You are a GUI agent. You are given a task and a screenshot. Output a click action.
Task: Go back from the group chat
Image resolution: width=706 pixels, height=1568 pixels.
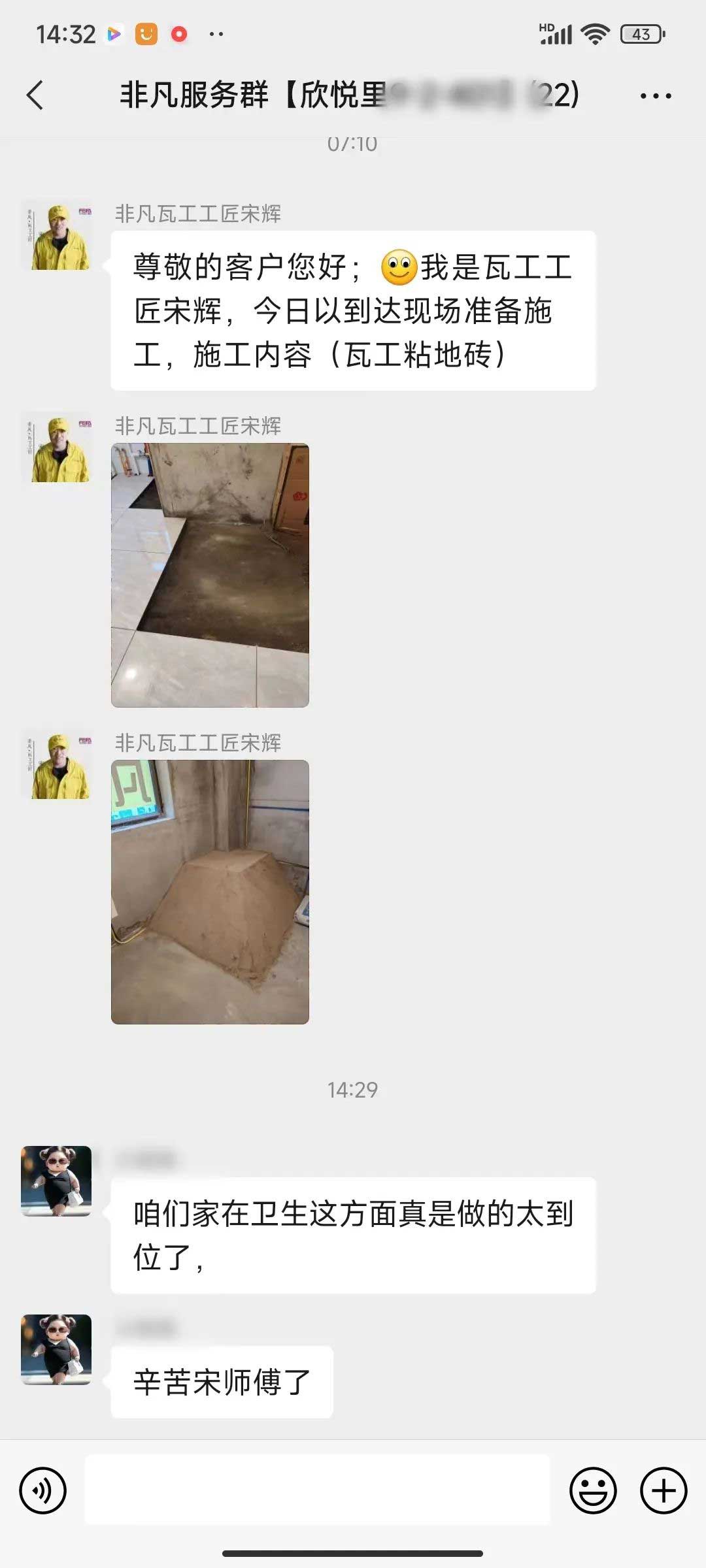(x=35, y=95)
